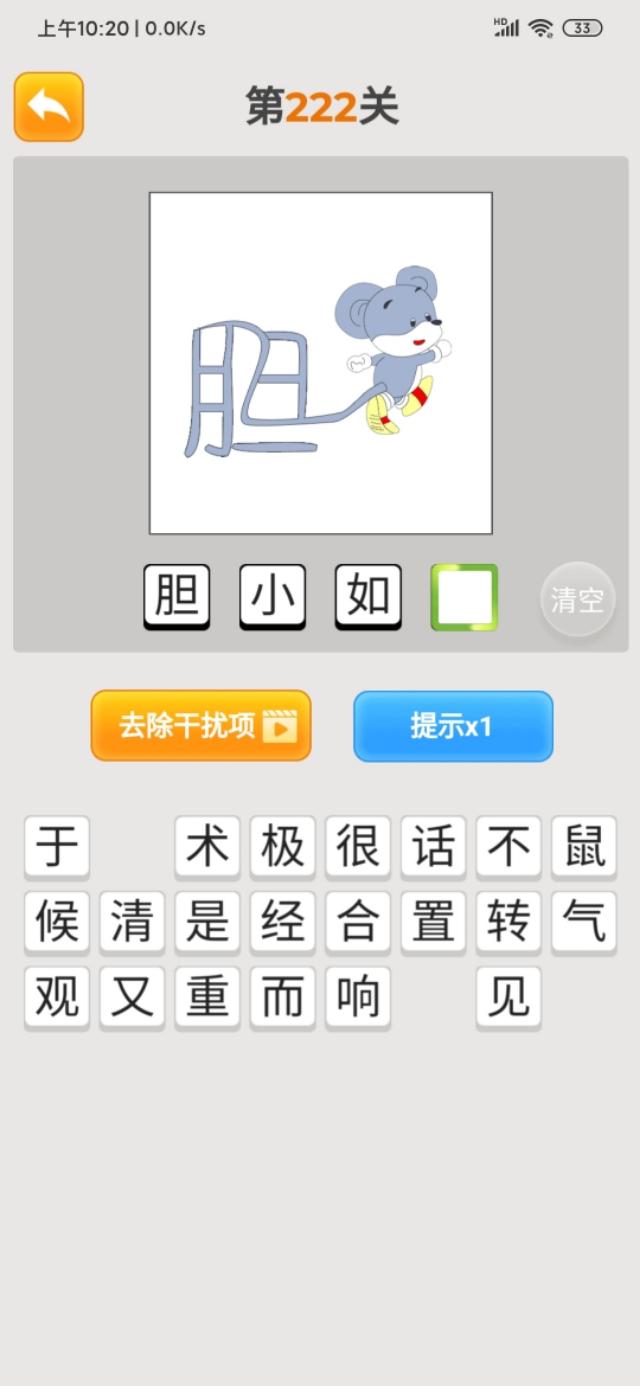Tap the 清 character tile
The image size is (640, 1386).
[x=132, y=923]
